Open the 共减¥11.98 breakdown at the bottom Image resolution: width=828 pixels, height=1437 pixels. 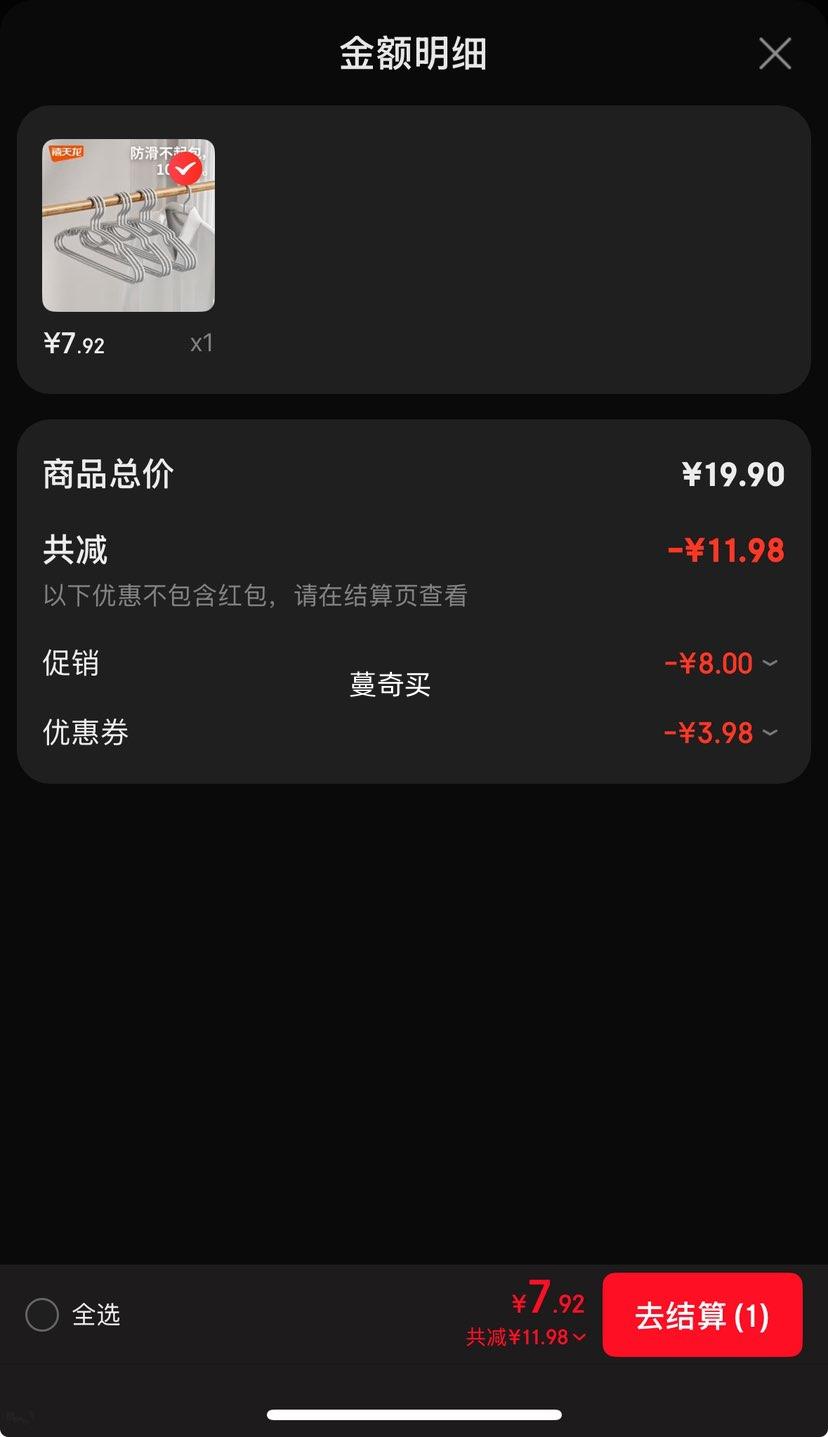[522, 1337]
